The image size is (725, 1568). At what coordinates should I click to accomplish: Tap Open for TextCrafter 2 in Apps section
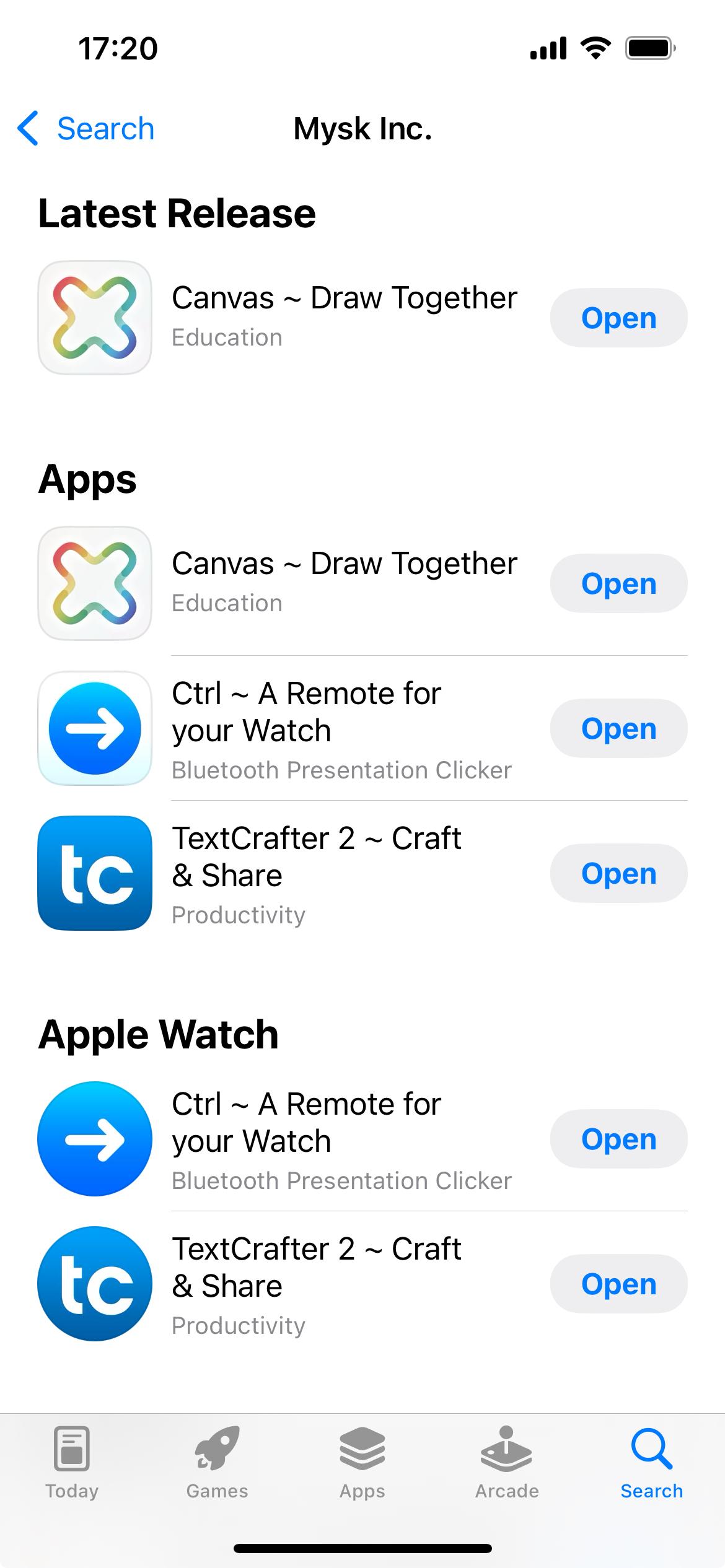coord(618,873)
